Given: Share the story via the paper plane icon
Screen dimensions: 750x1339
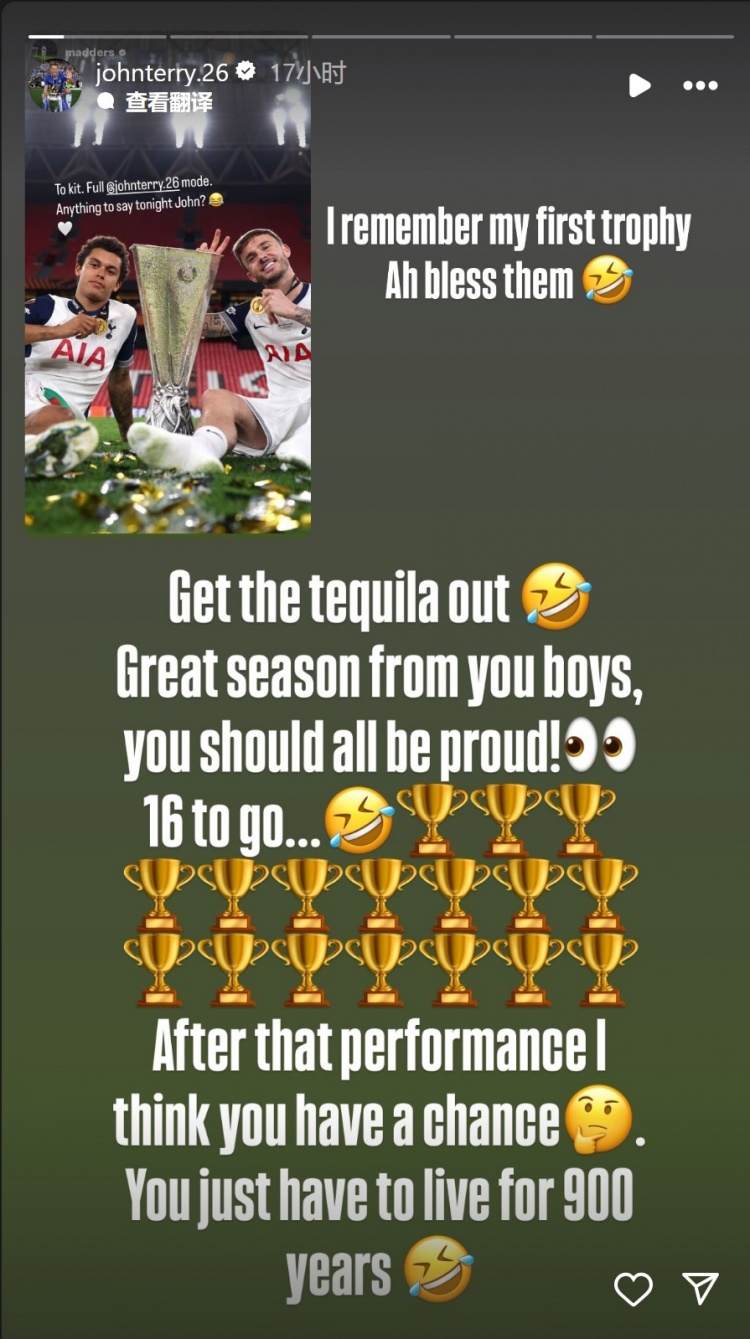Looking at the screenshot, I should click(700, 1288).
